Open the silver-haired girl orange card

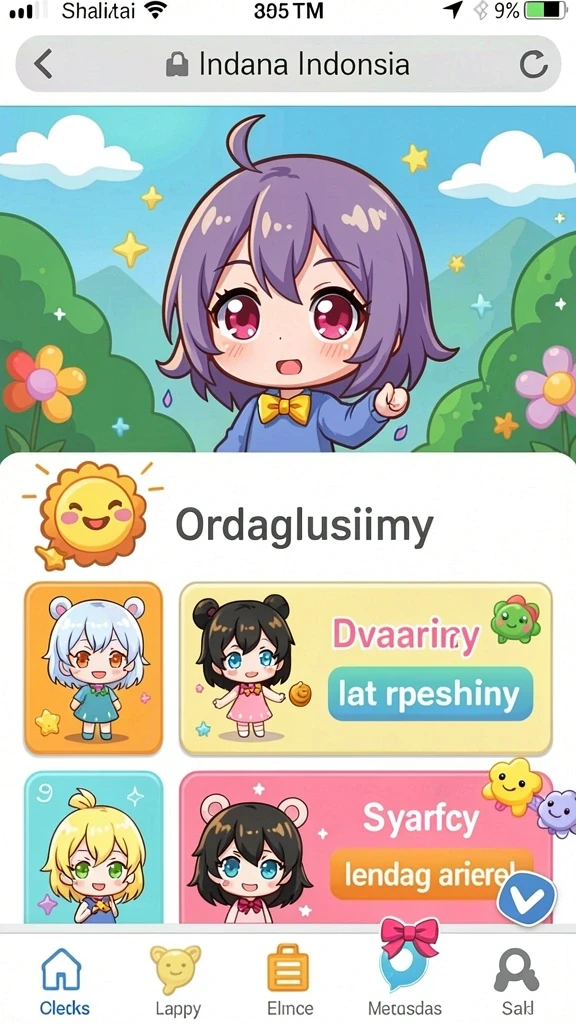93,669
